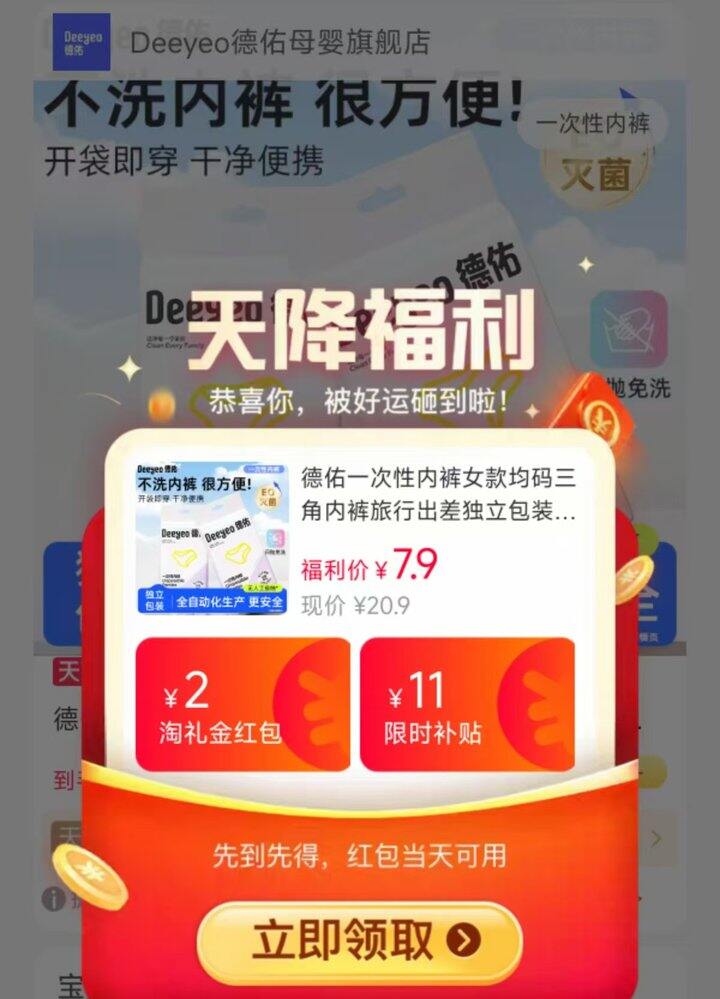Select the ¥2 淘礼金红包 coupon

coord(242,705)
